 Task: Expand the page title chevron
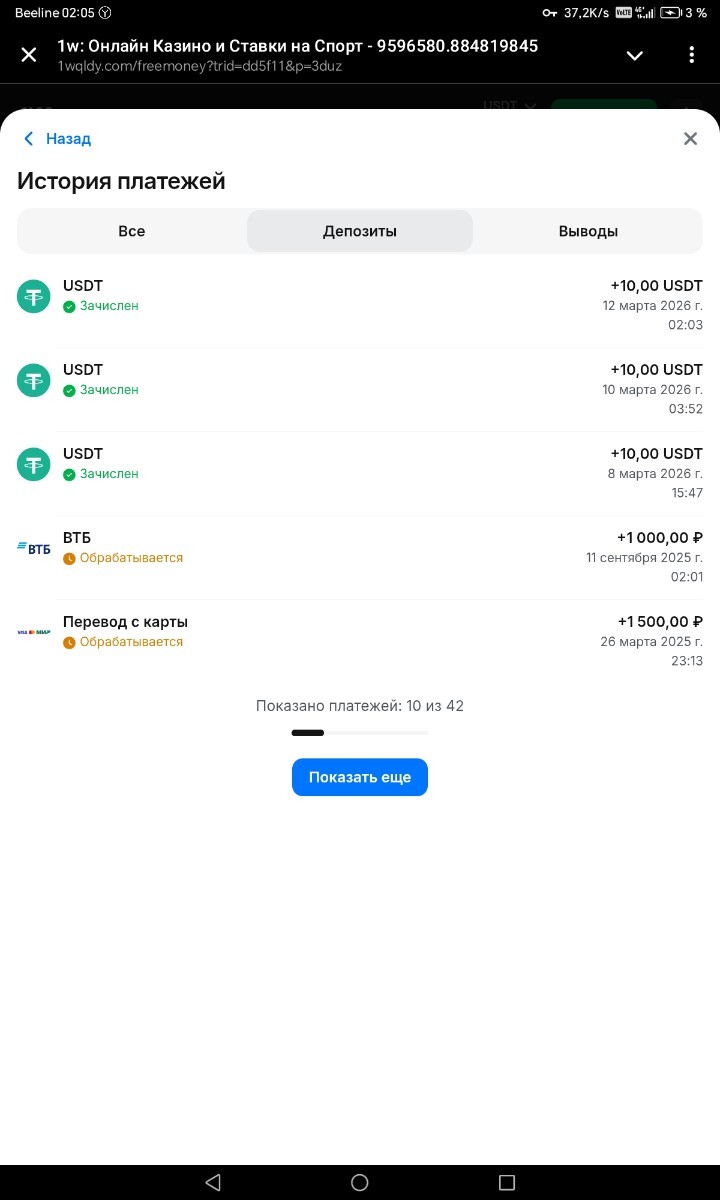(634, 55)
